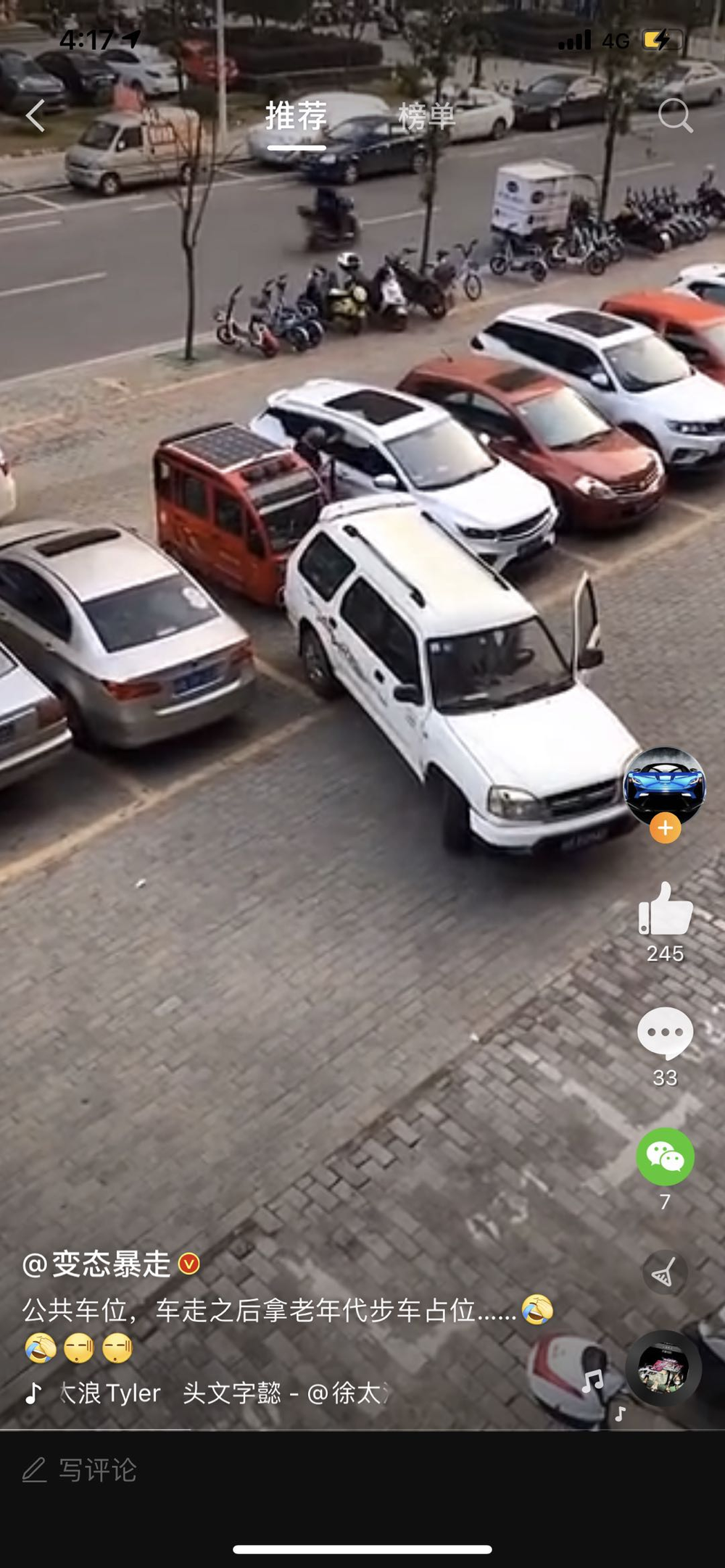Open the creator's blue car avatar
The height and width of the screenshot is (1568, 725).
click(x=664, y=784)
